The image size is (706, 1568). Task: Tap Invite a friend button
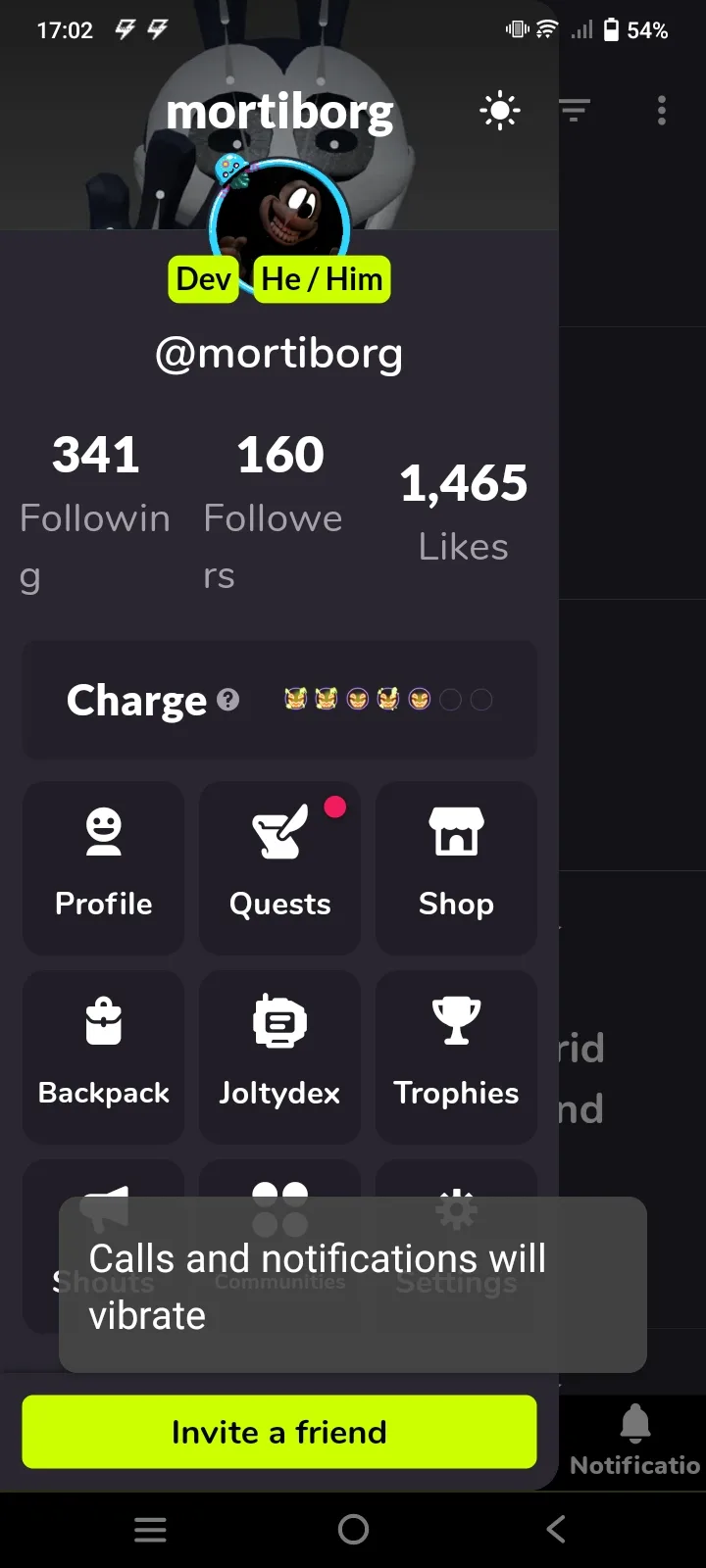tap(279, 1432)
